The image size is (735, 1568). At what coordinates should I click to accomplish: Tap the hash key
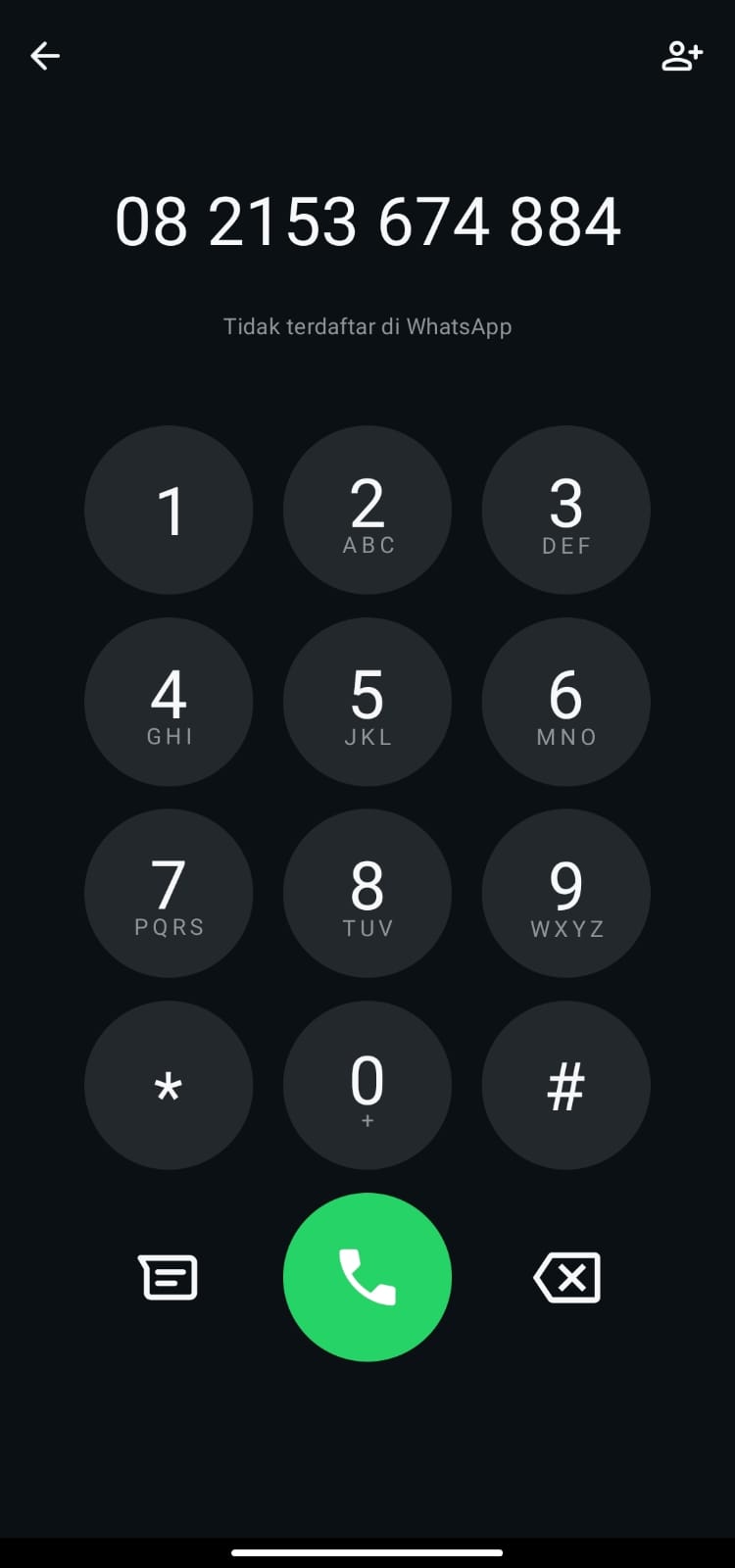(565, 1085)
